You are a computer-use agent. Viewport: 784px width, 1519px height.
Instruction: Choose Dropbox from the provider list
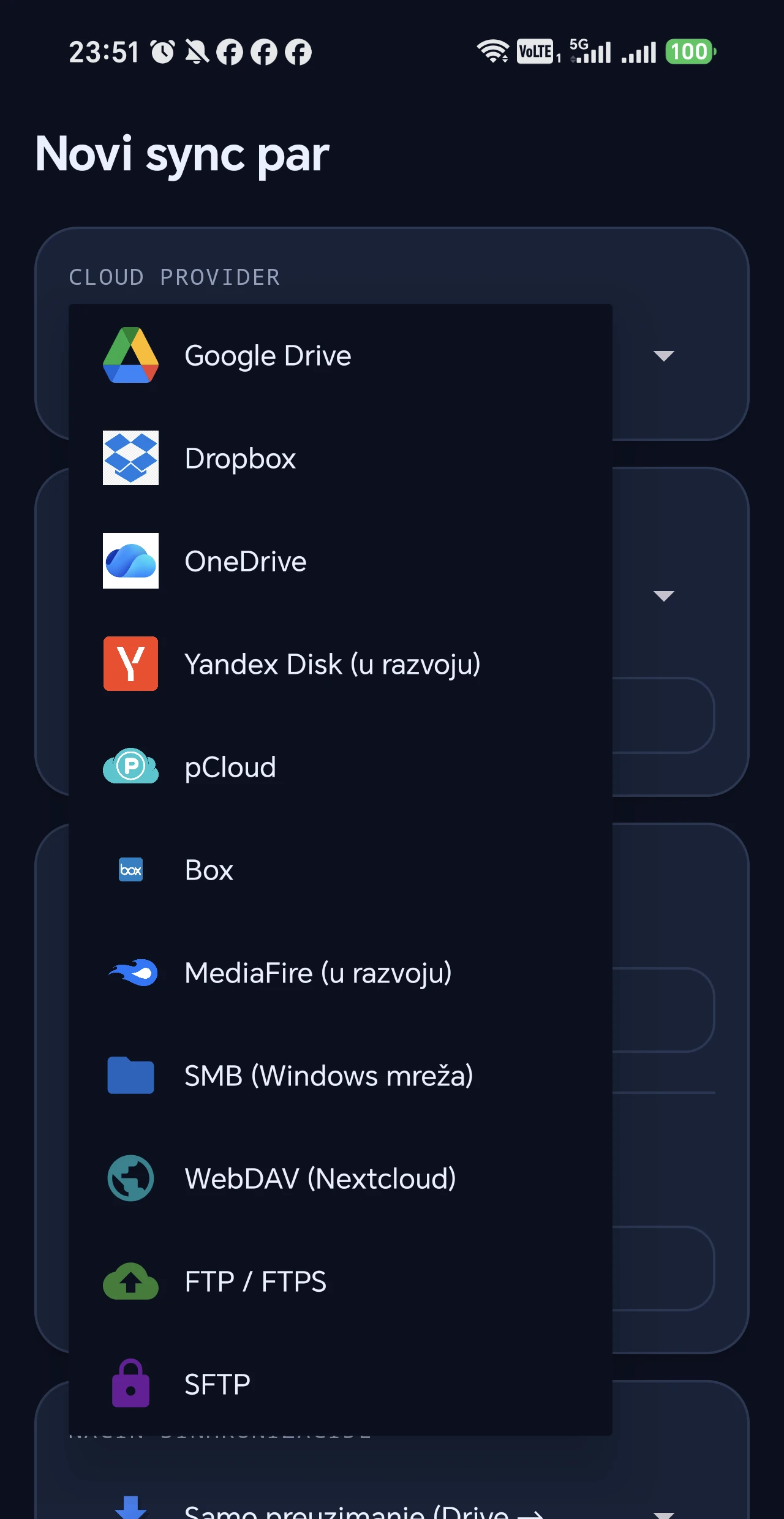click(x=341, y=458)
